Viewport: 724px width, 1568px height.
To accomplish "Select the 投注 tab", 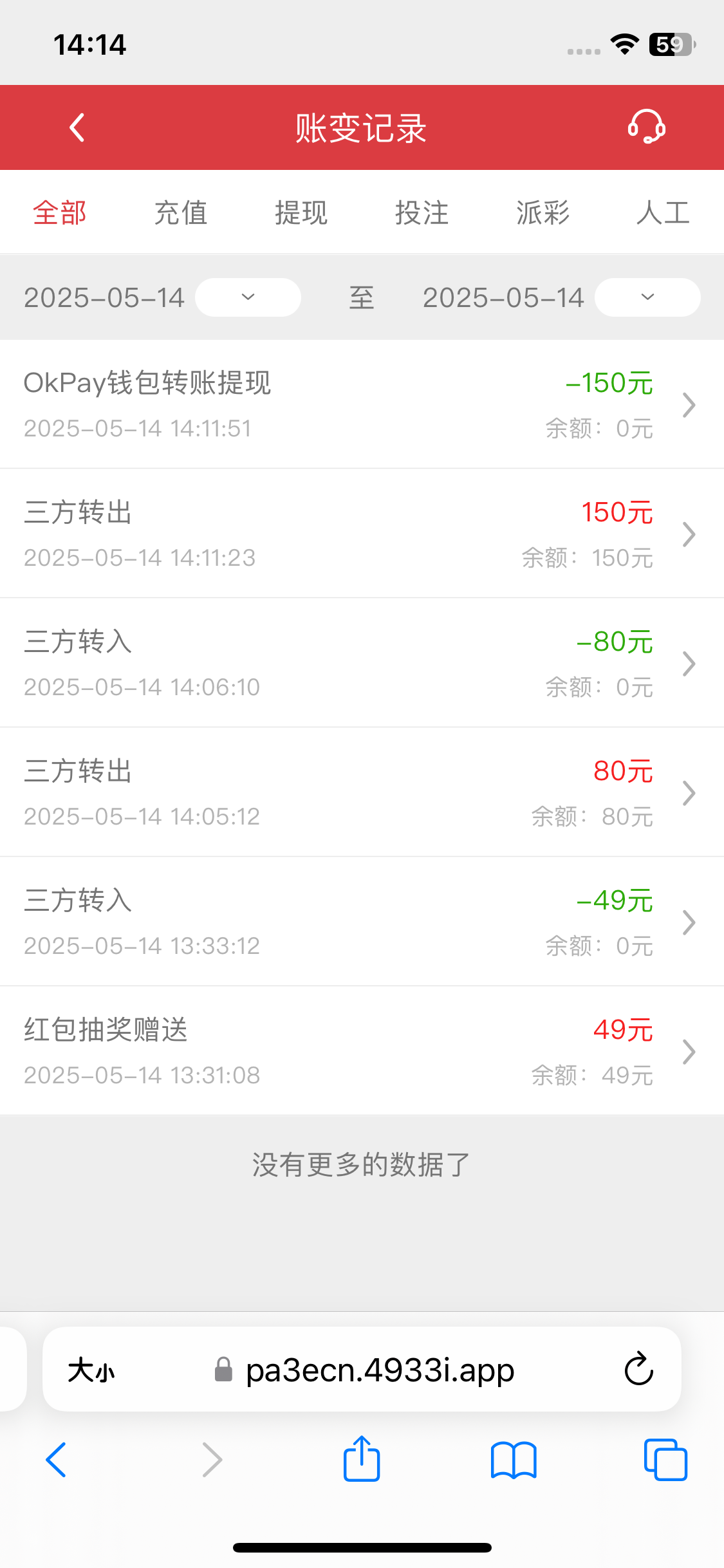I will click(x=422, y=213).
